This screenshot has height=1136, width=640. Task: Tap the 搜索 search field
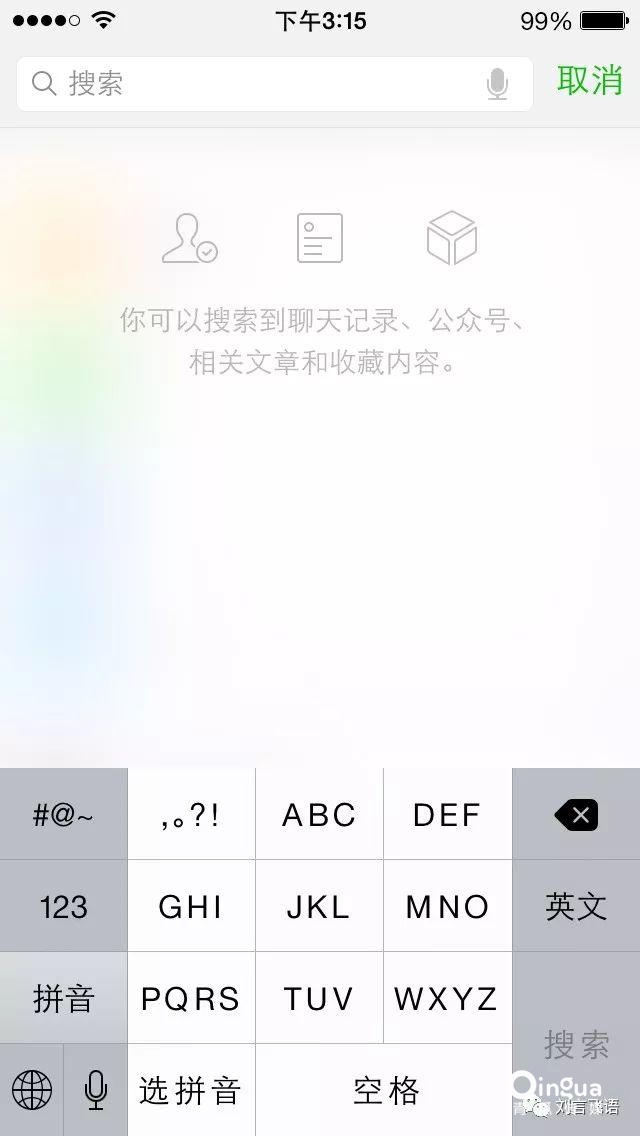click(x=274, y=84)
